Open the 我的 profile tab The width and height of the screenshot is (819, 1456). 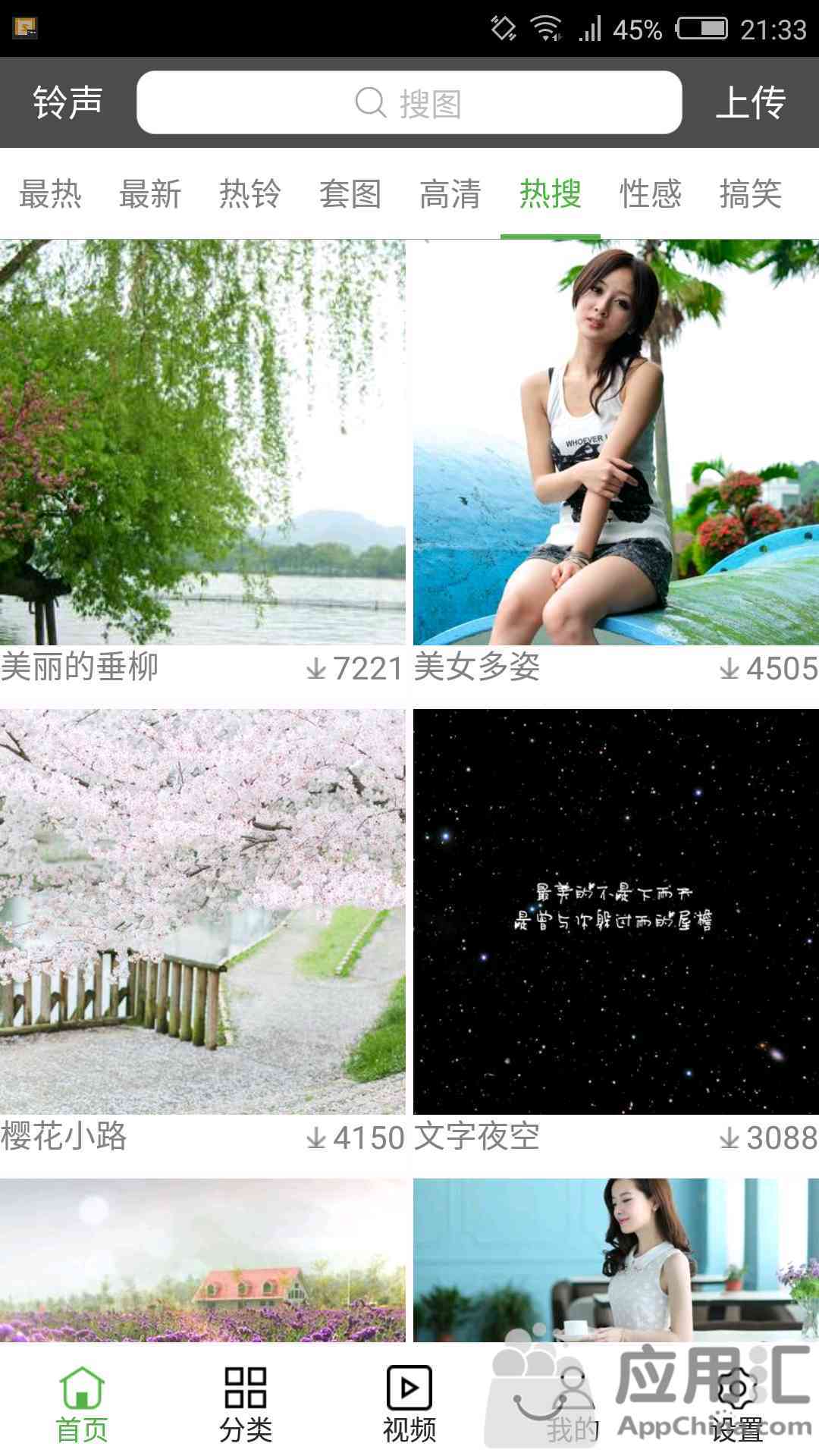tap(573, 1404)
